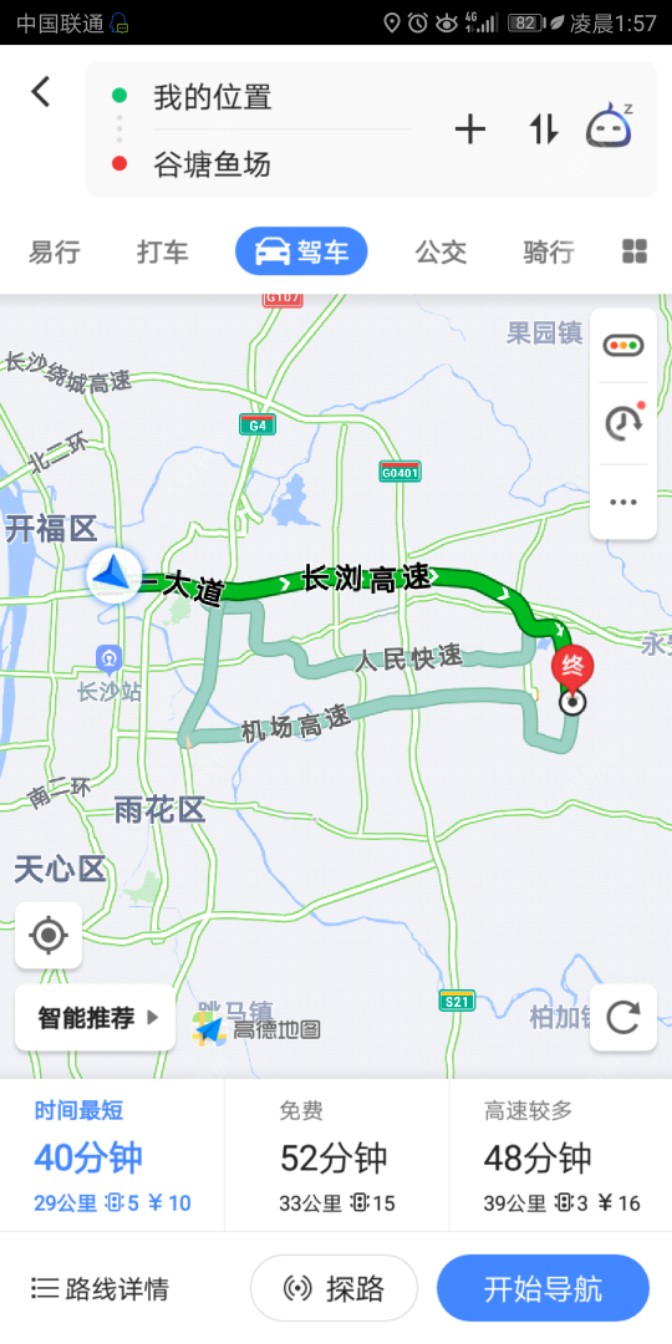The image size is (672, 1344).
Task: Open the robot voice assistant icon
Action: (609, 128)
